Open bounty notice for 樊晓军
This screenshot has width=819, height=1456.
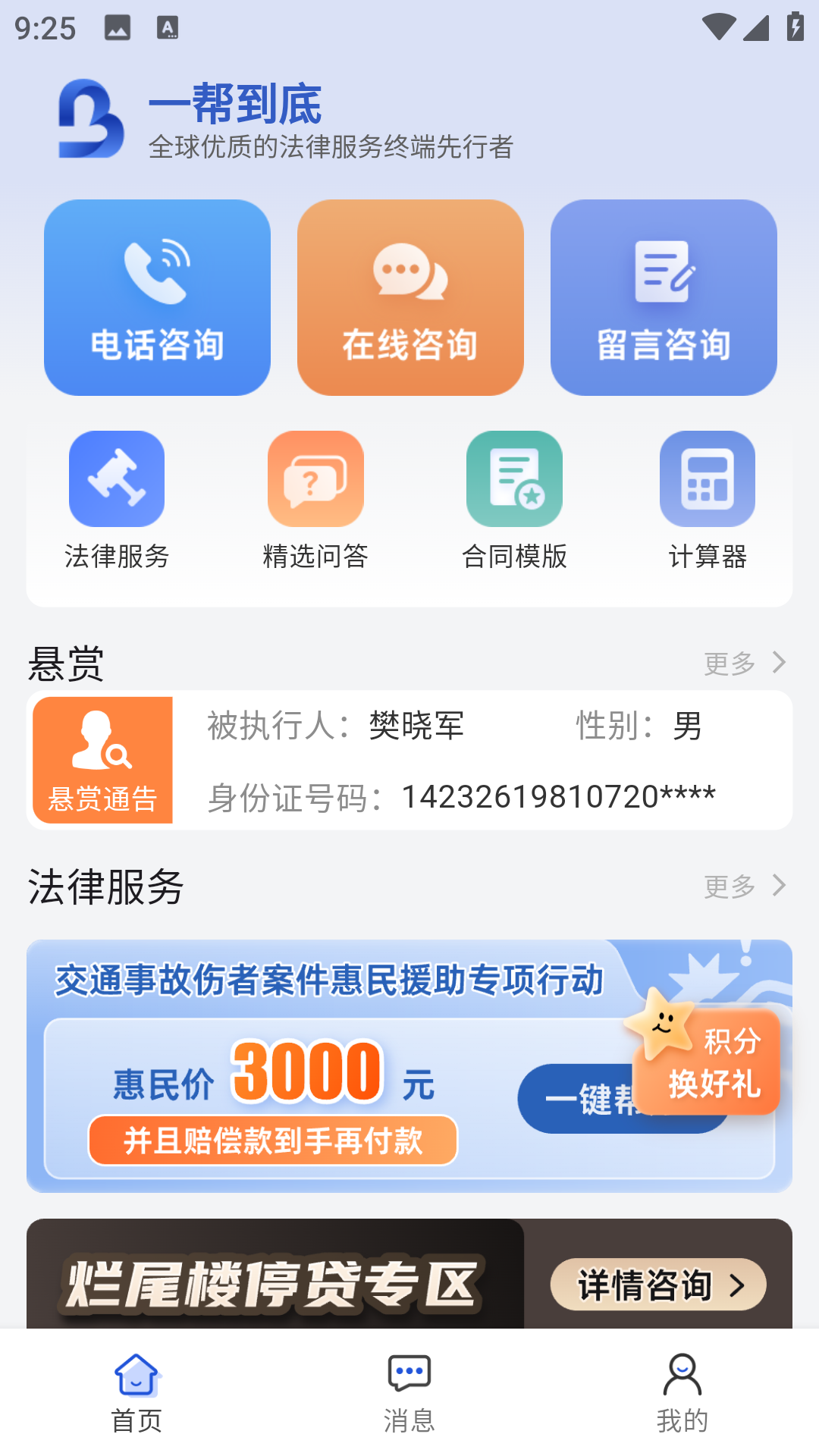coord(409,760)
